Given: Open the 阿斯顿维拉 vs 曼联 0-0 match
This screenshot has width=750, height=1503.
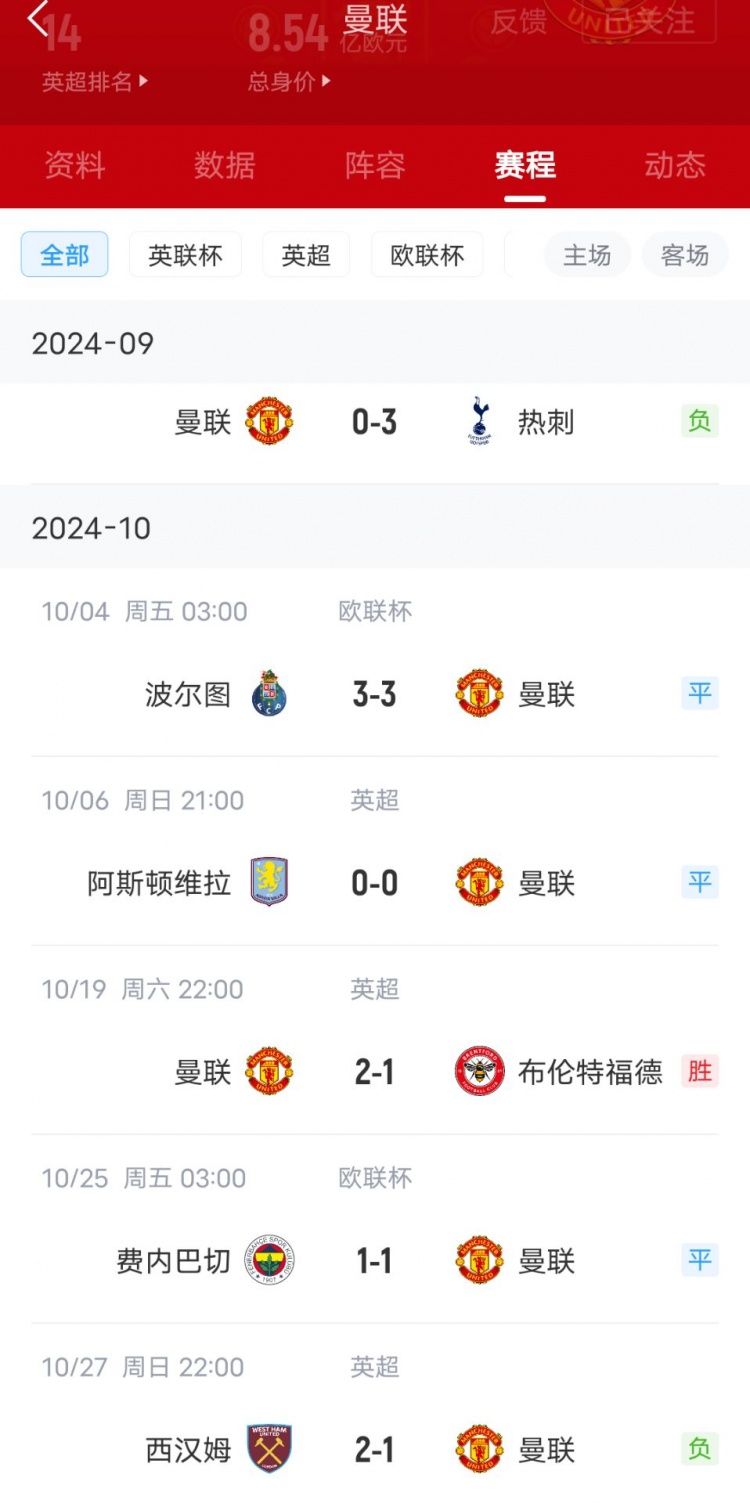Looking at the screenshot, I should click(375, 851).
